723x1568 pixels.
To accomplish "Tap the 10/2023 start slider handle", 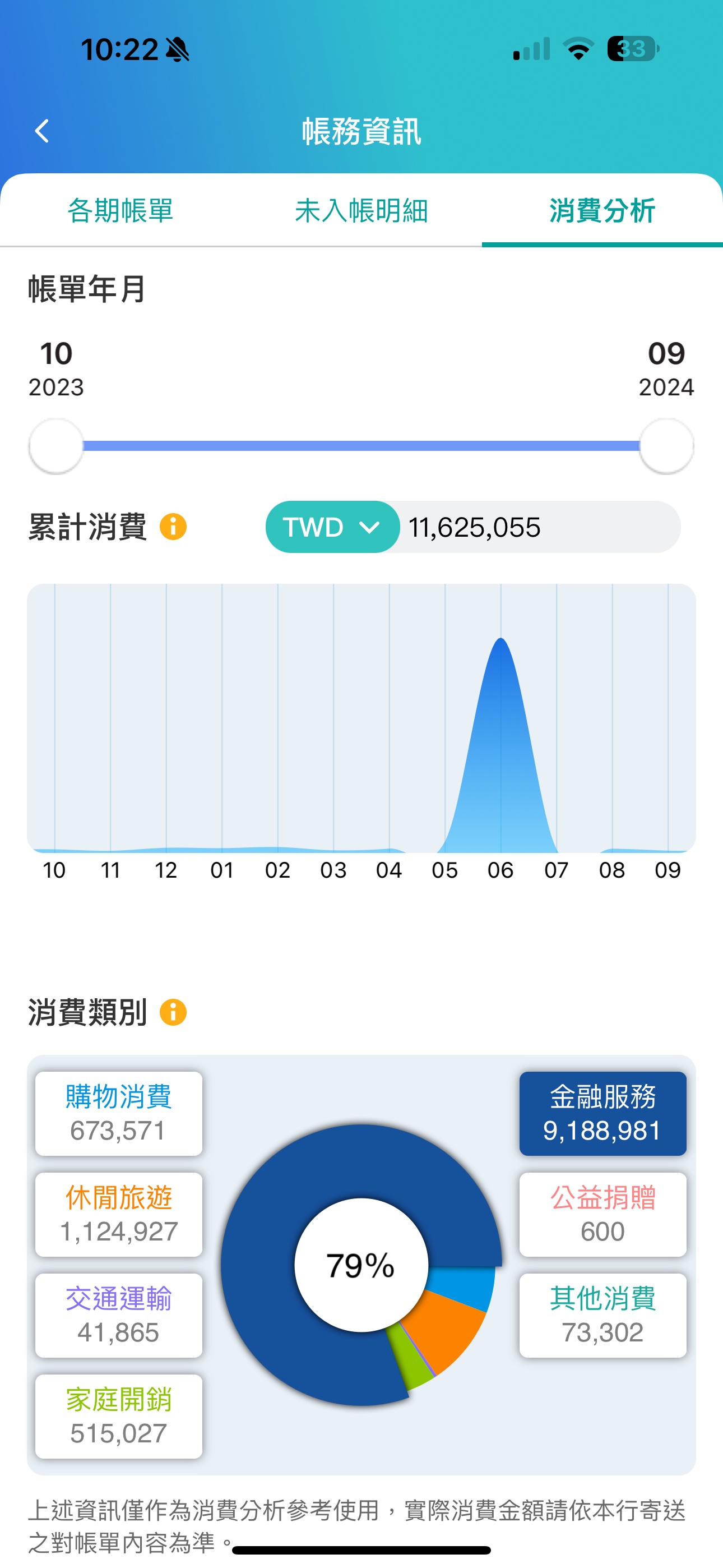I will click(x=56, y=446).
